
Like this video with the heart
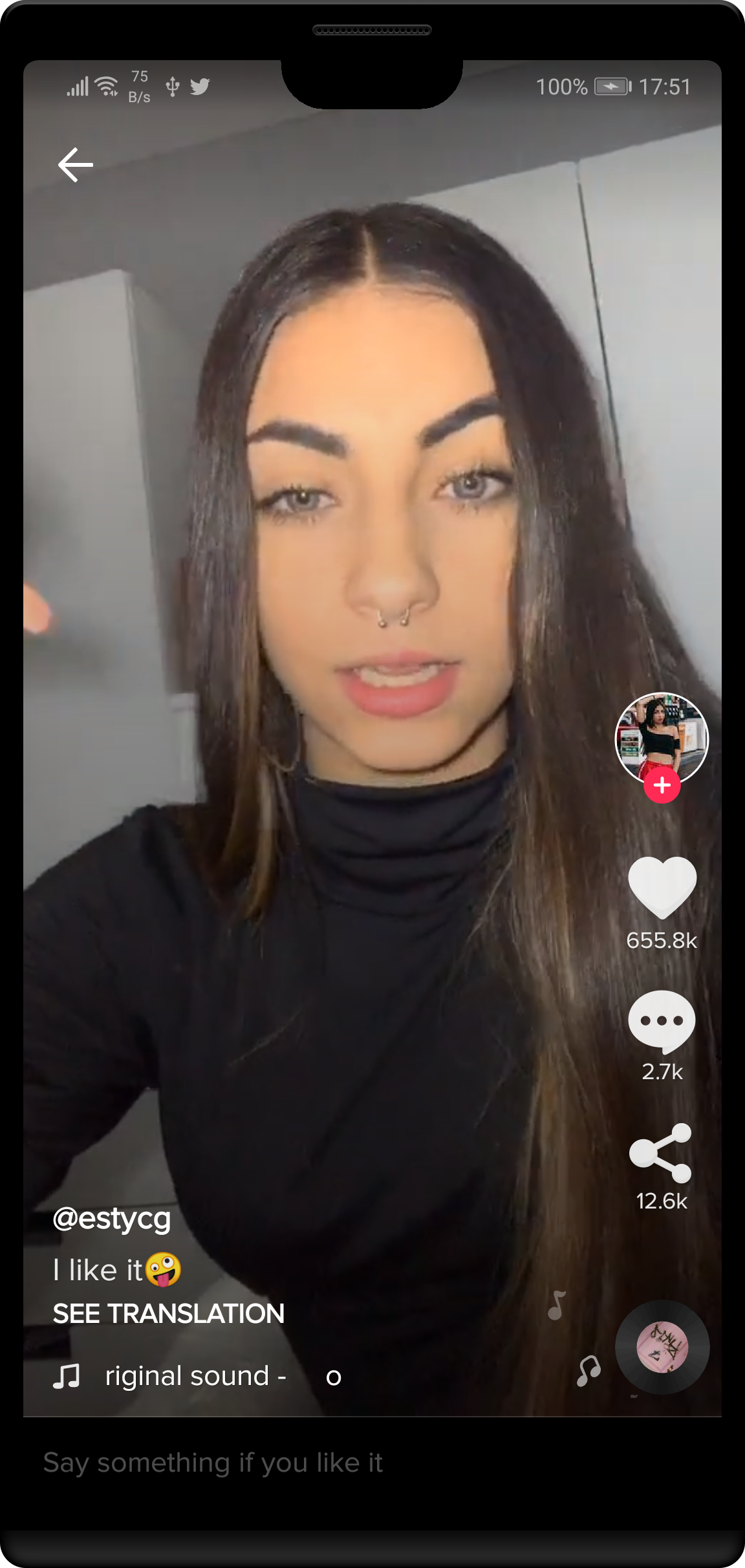pyautogui.click(x=662, y=886)
